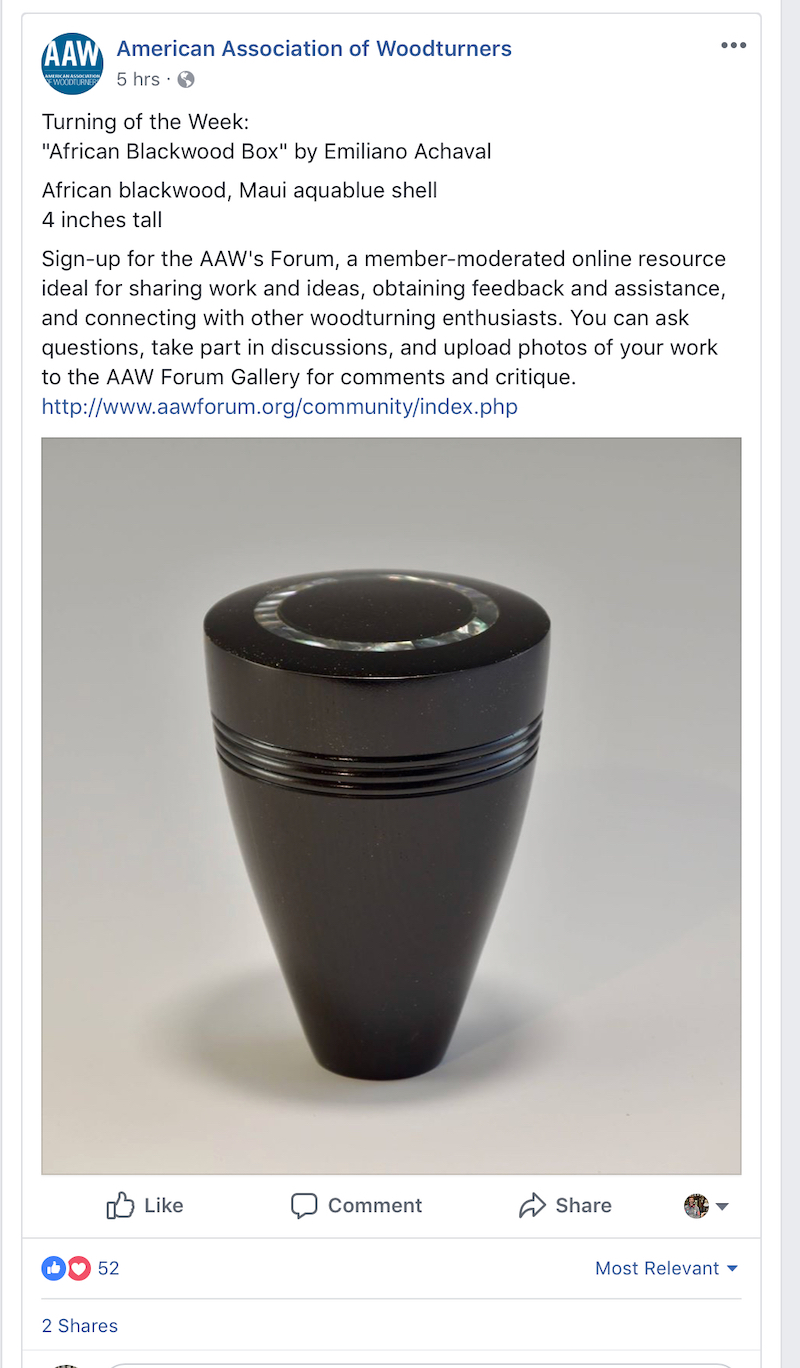View the African Blackwood Box photo

391,805
